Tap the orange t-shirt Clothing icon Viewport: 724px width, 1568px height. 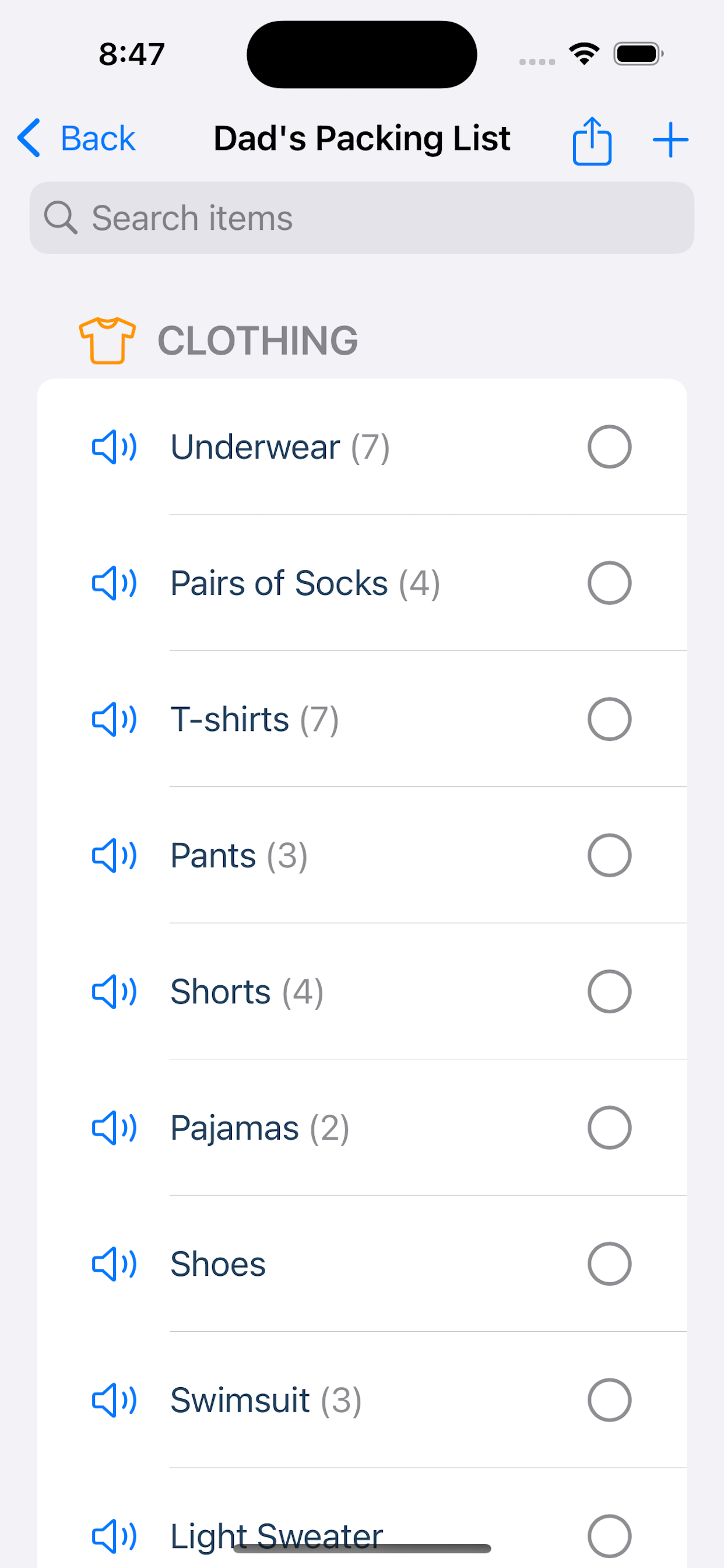[x=107, y=339]
